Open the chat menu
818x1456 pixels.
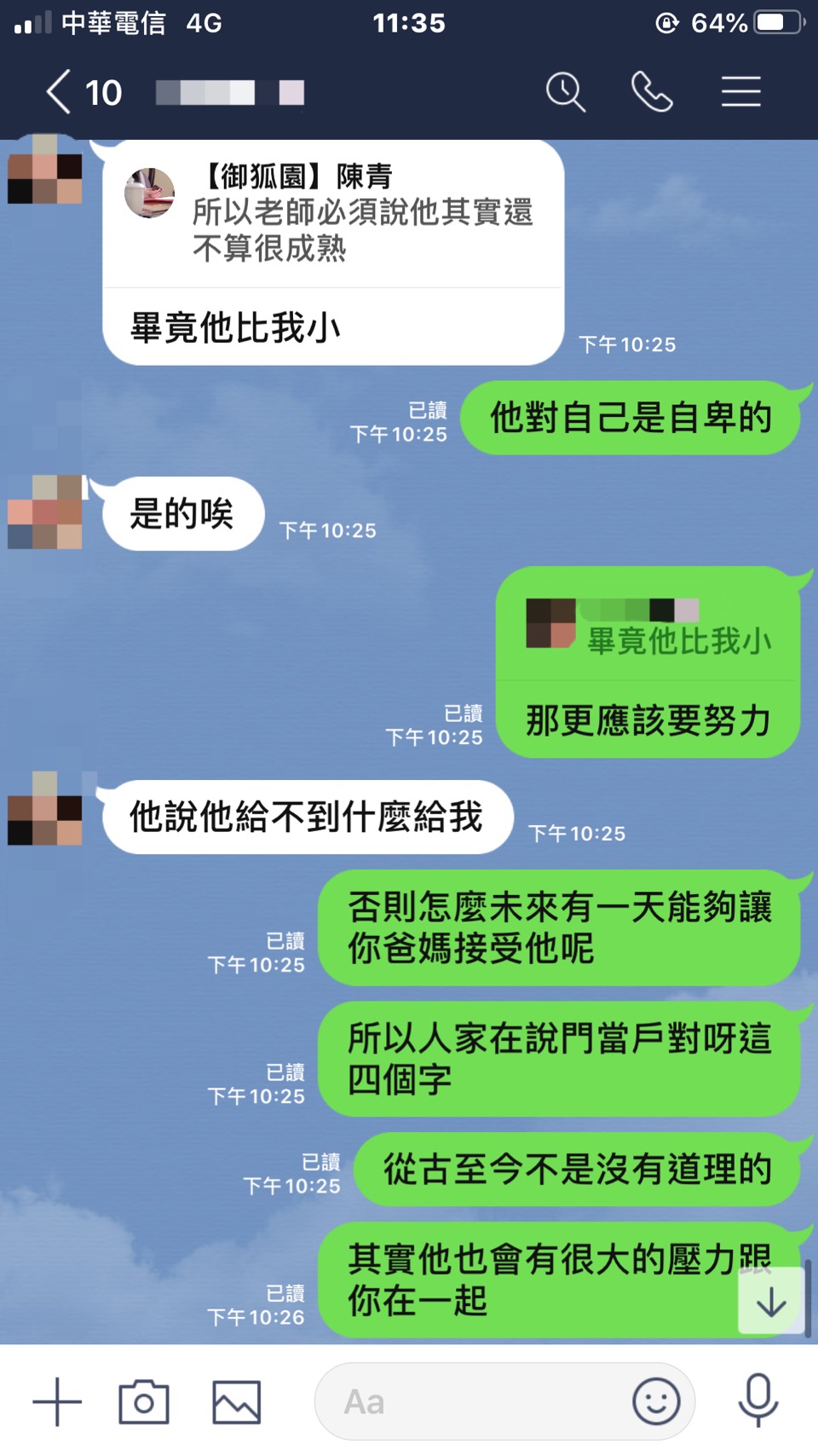[740, 92]
